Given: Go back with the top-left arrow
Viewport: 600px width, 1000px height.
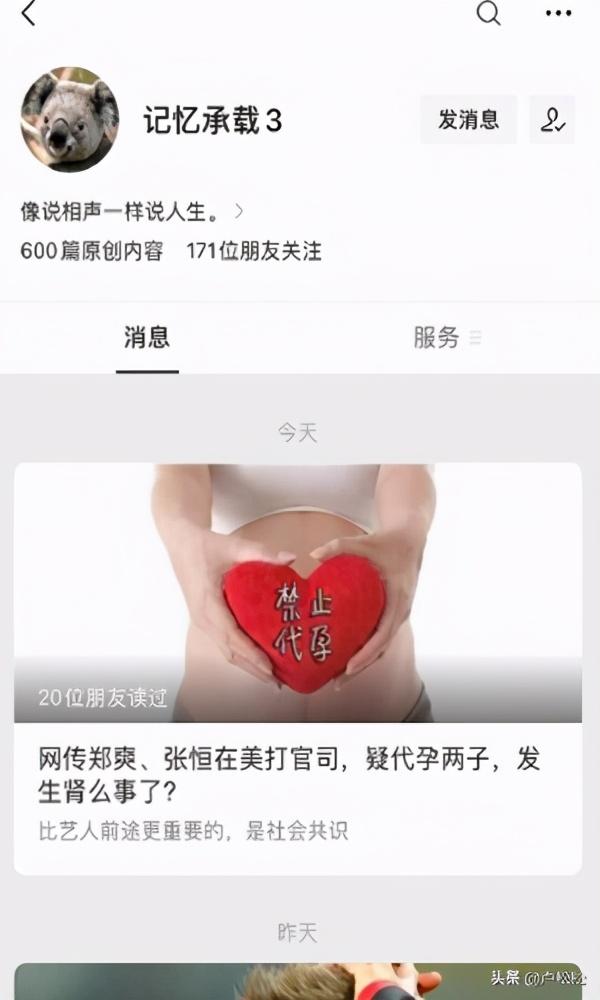Looking at the screenshot, I should click(x=28, y=14).
